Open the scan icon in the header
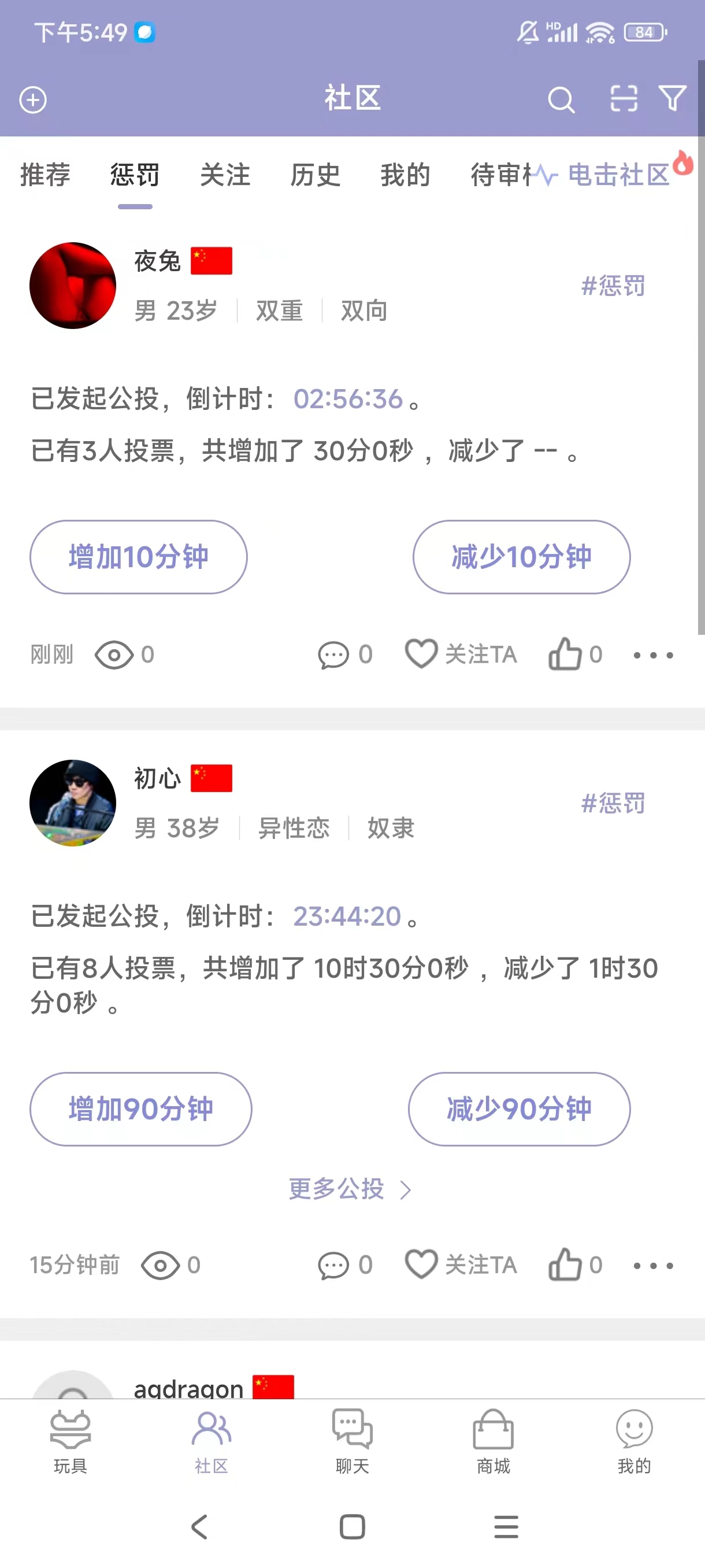 point(624,99)
